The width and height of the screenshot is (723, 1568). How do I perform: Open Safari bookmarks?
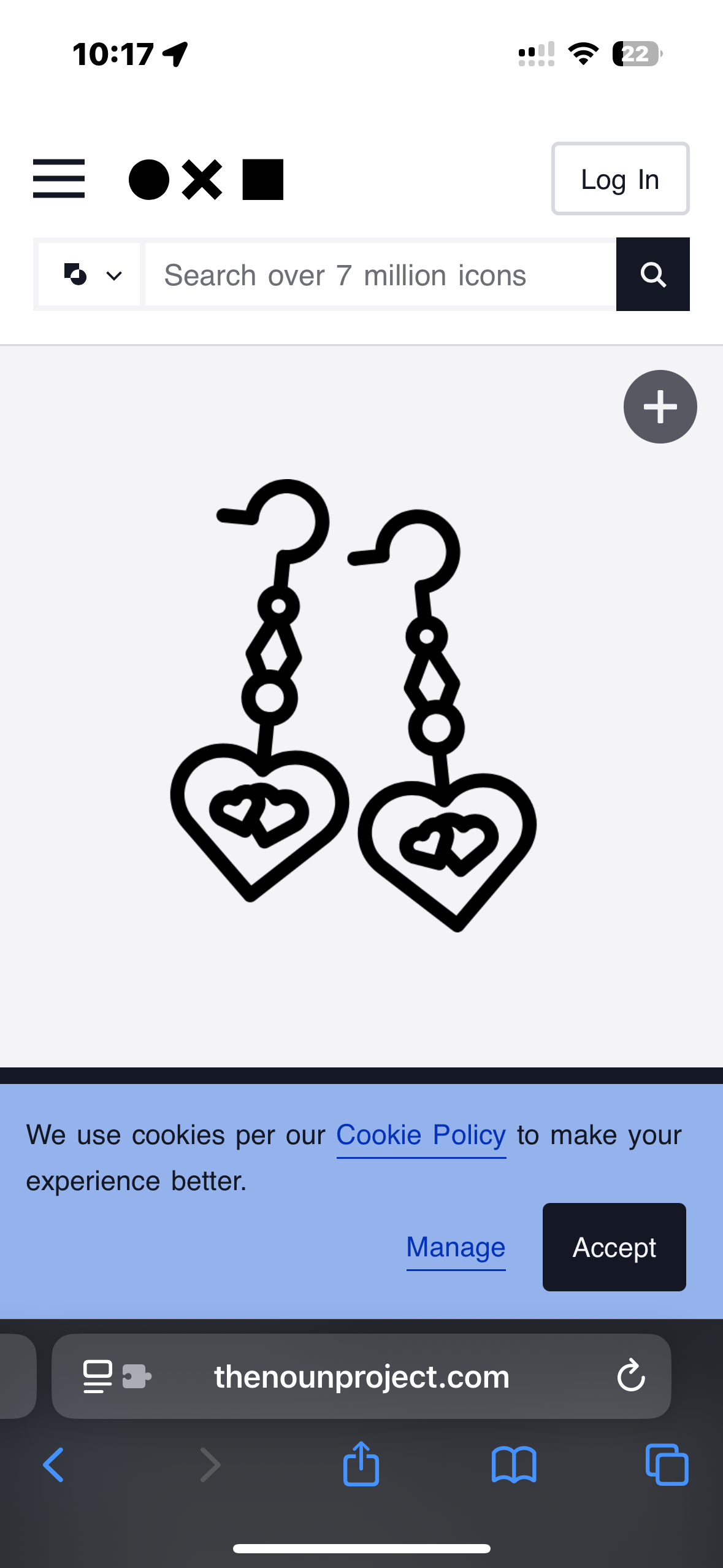pyautogui.click(x=514, y=1465)
